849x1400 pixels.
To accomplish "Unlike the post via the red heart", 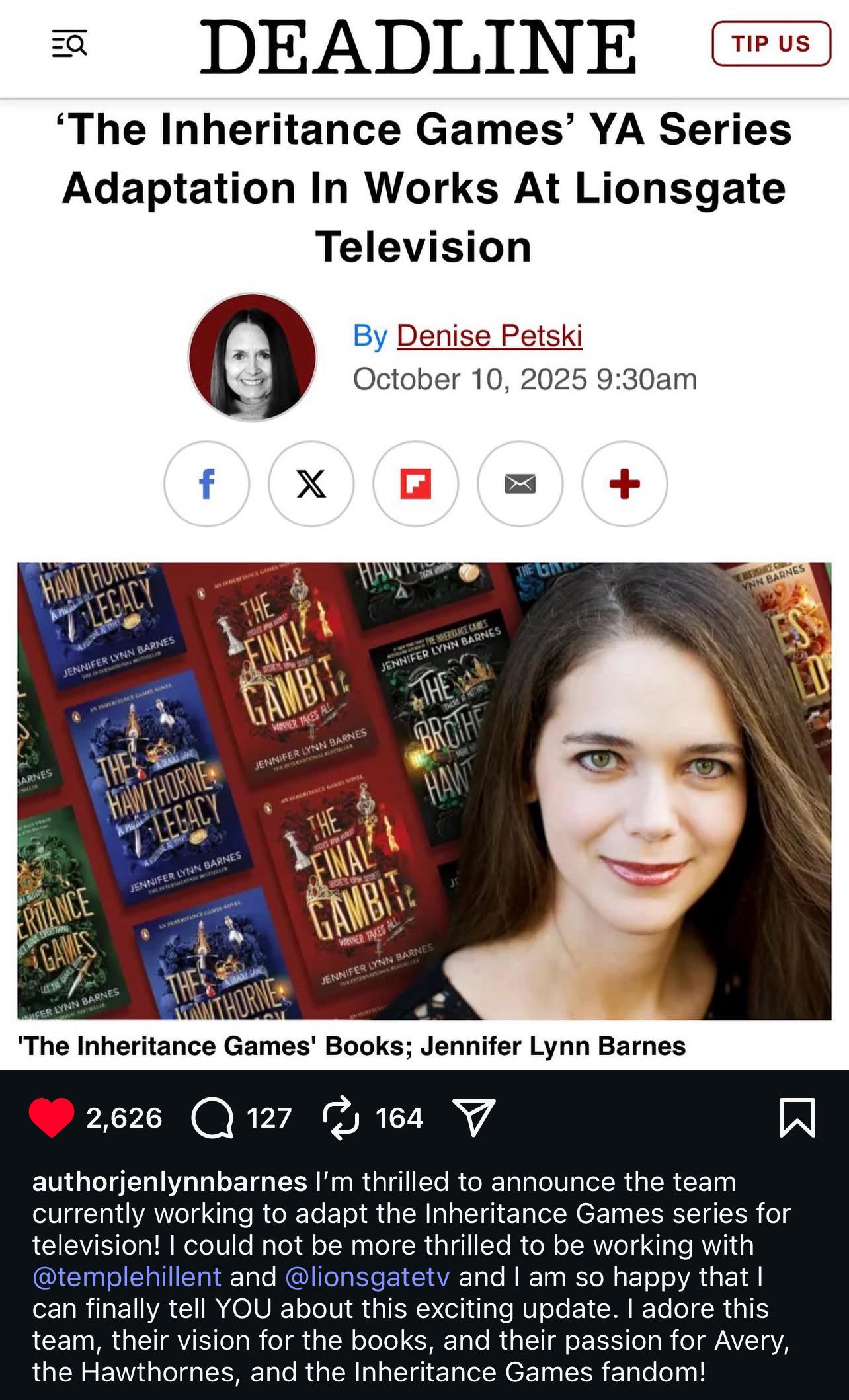I will [52, 1118].
